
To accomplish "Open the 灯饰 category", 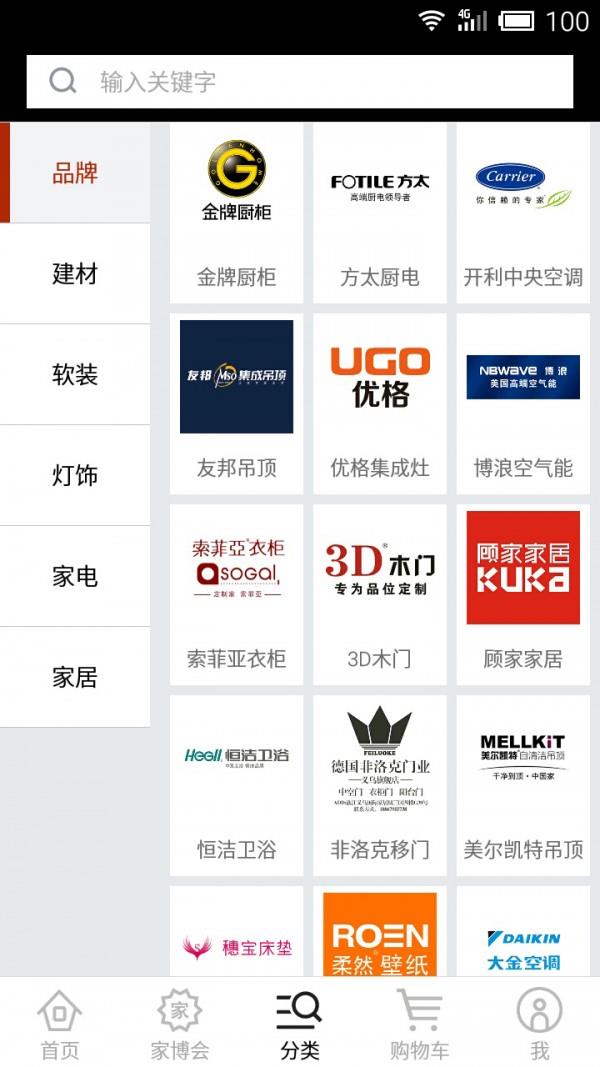I will [75, 475].
